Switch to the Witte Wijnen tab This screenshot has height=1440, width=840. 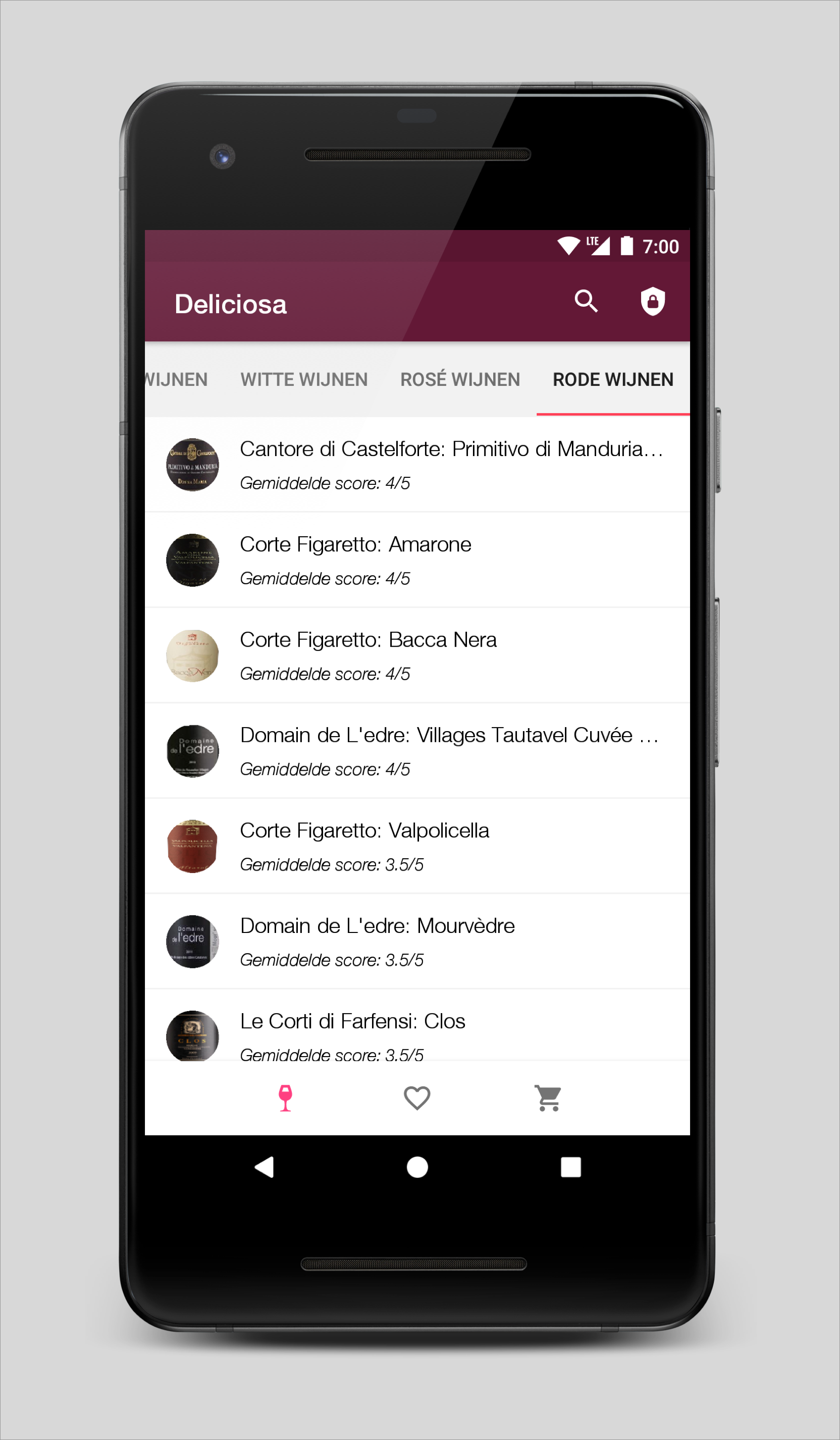coord(304,379)
